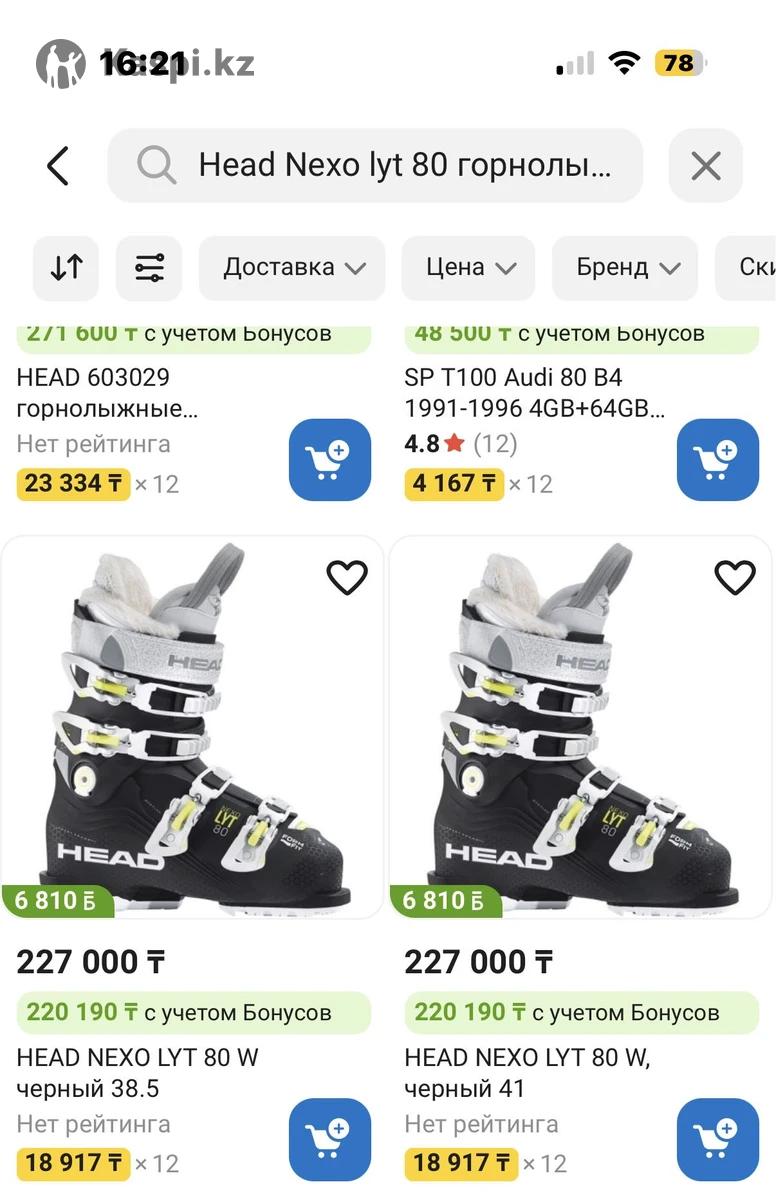Expand the Бренд filter dropdown
Screen dimensions: 776x1200
626,268
